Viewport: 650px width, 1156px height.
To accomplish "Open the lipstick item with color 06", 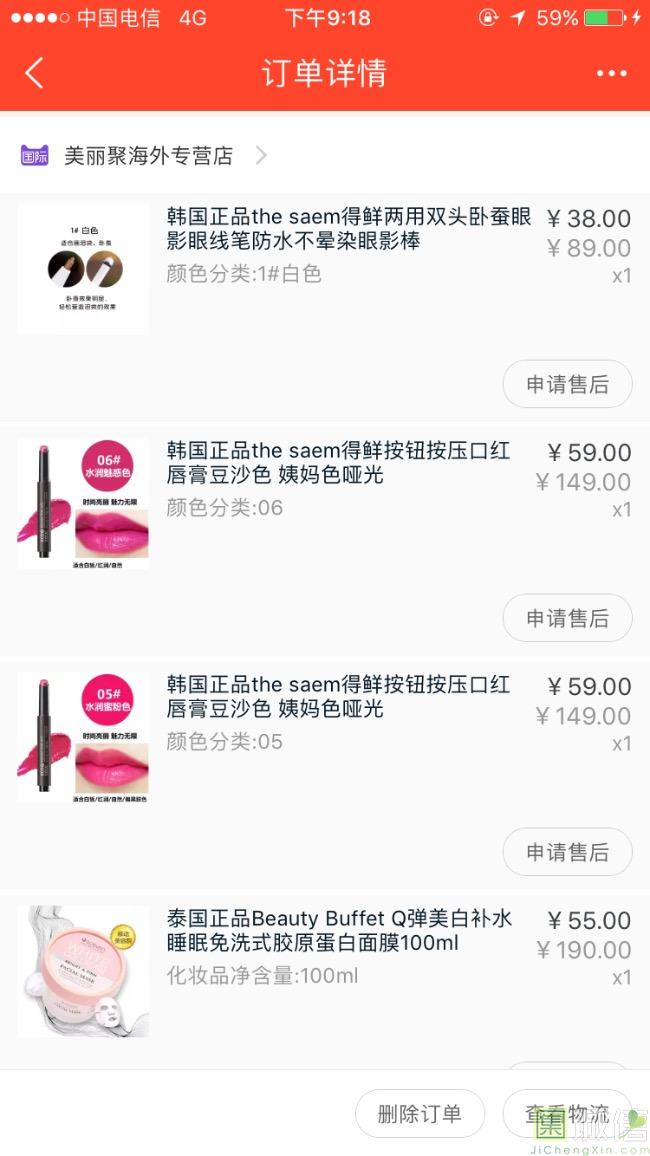I will [x=338, y=463].
